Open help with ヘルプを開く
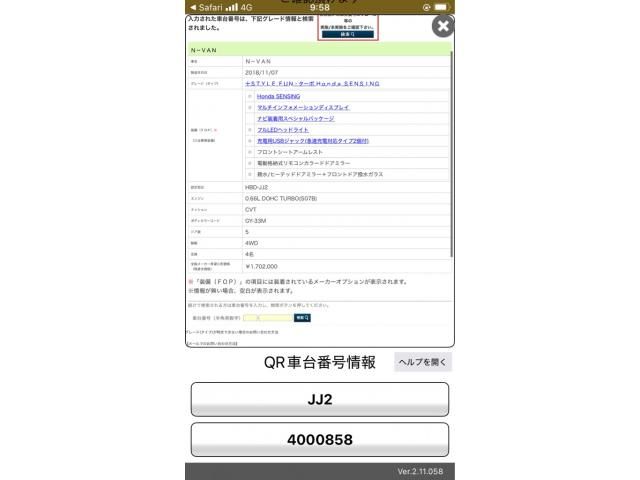This screenshot has width=640, height=480. (x=423, y=362)
